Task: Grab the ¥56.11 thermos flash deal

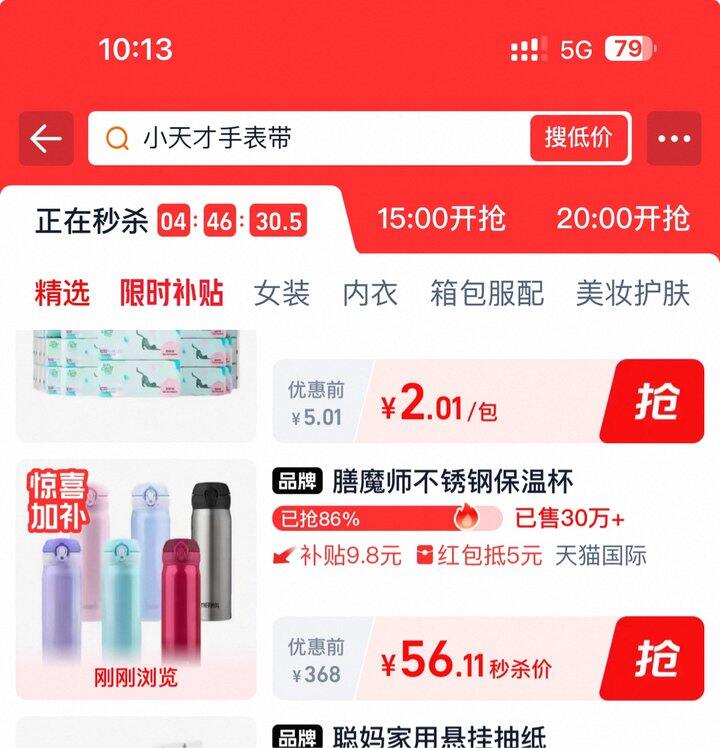Action: (655, 659)
